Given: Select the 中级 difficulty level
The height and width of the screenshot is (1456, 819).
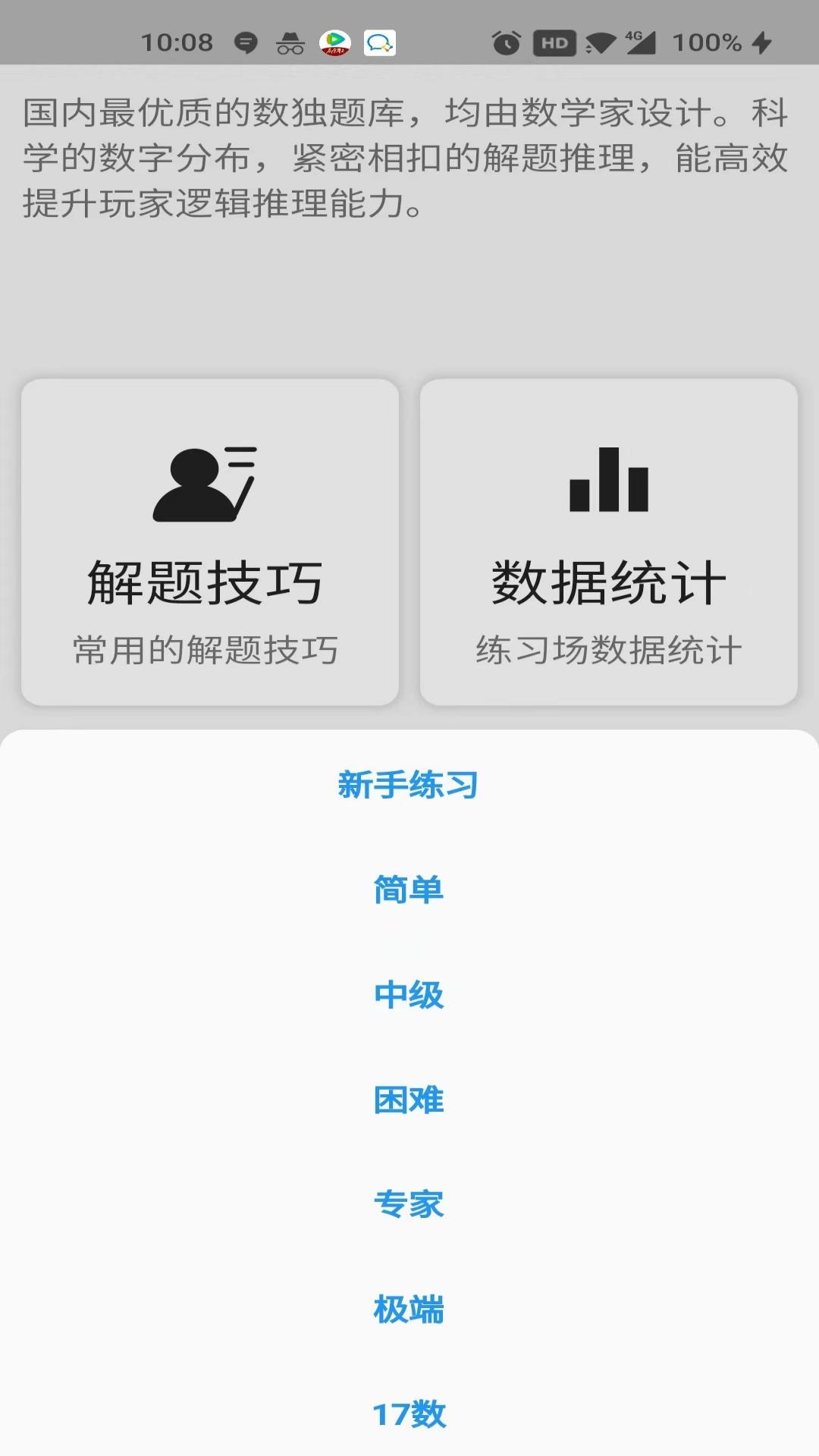Looking at the screenshot, I should pyautogui.click(x=409, y=996).
